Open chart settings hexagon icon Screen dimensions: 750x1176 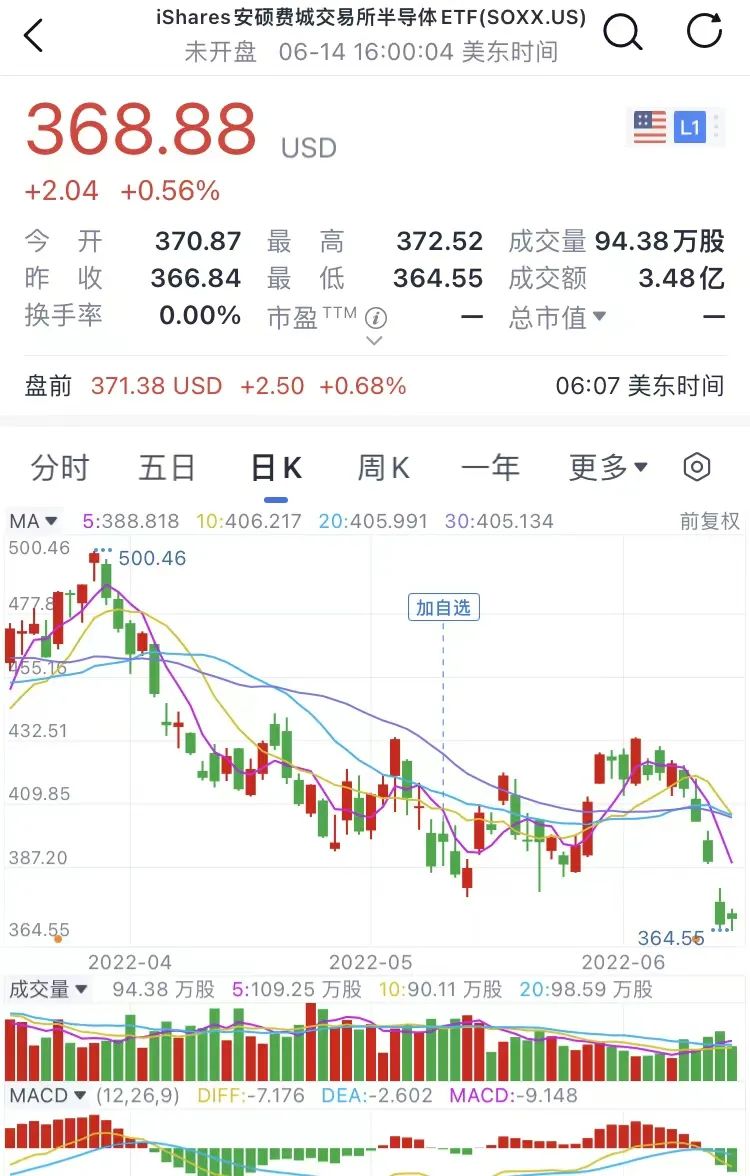coord(697,466)
